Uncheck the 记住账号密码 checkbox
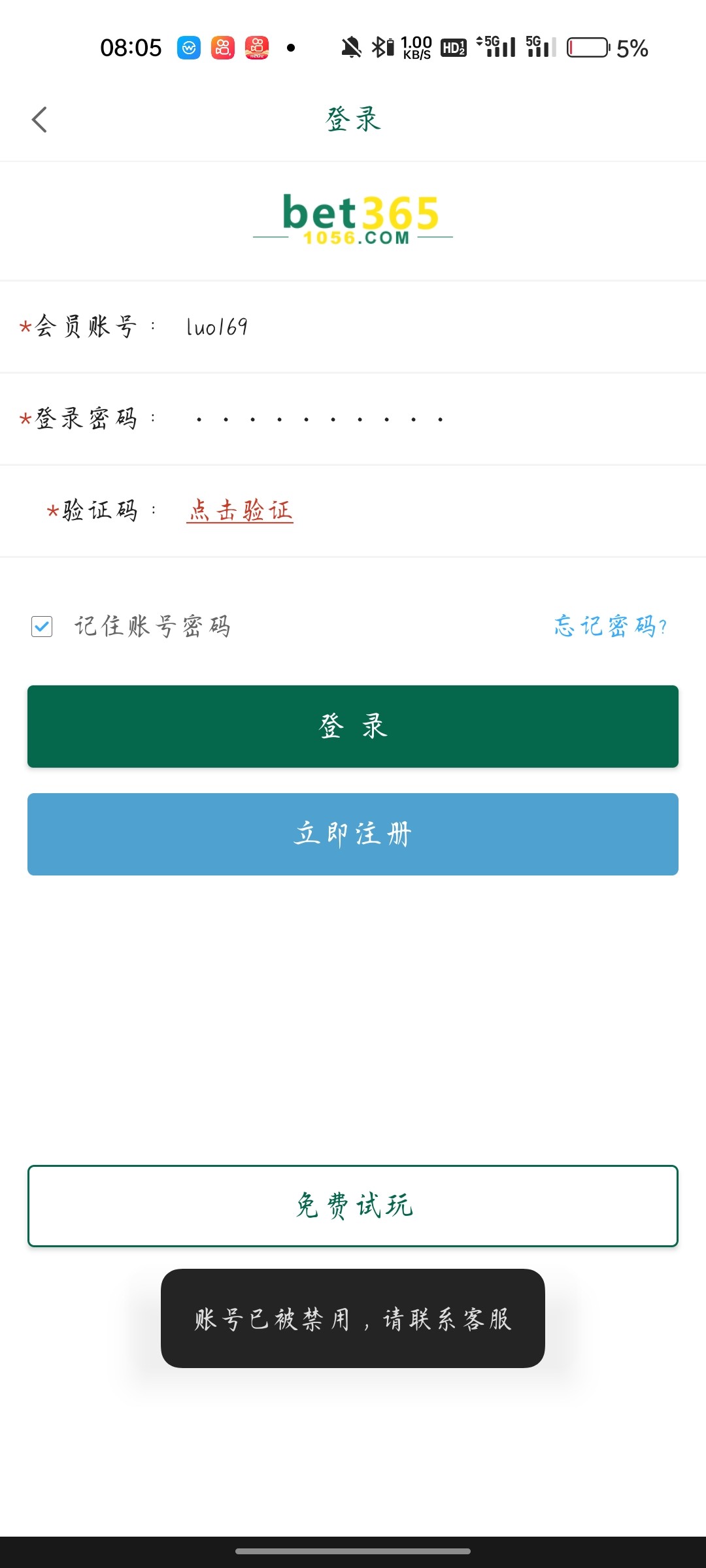Screen dimensions: 706x1568 pyautogui.click(x=42, y=627)
